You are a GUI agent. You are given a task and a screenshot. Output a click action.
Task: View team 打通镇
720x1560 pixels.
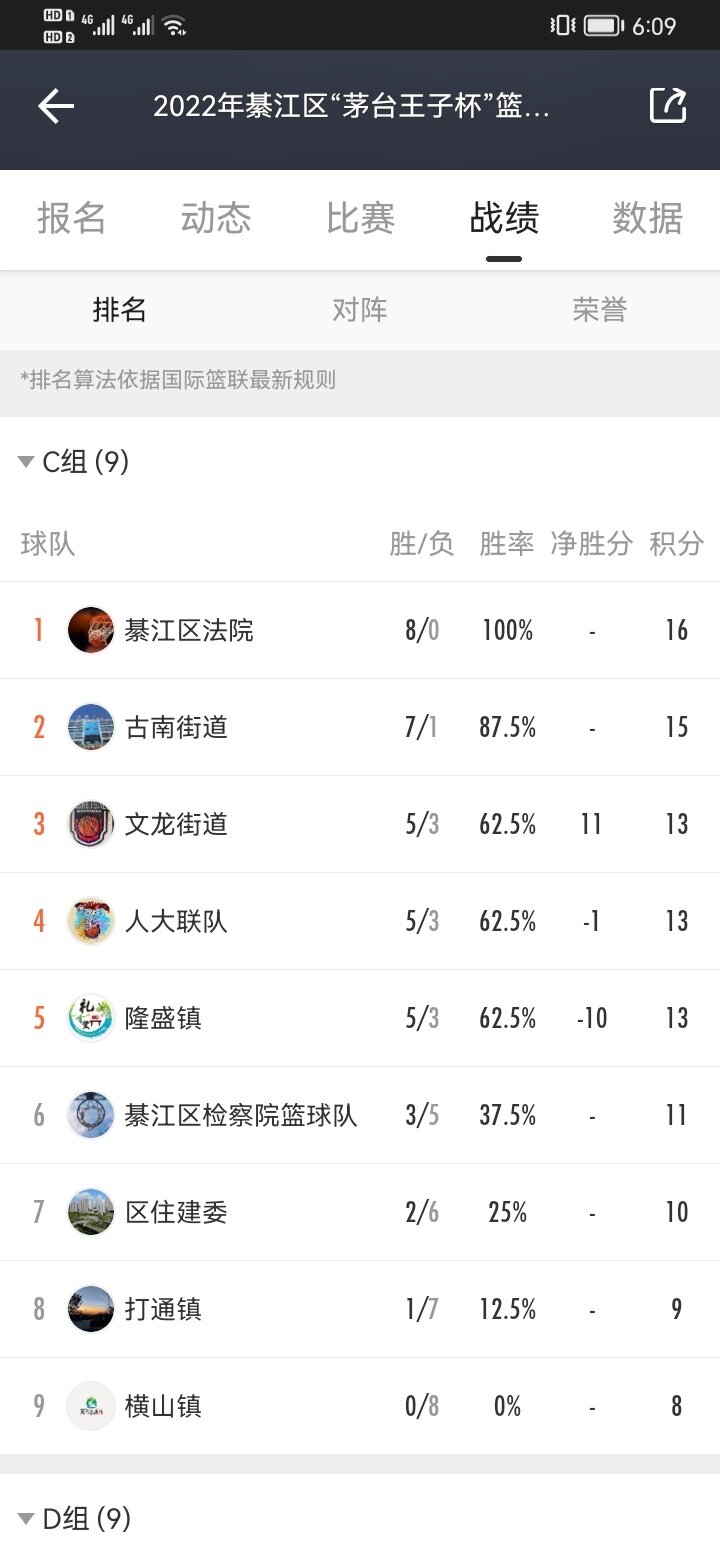[x=360, y=1309]
